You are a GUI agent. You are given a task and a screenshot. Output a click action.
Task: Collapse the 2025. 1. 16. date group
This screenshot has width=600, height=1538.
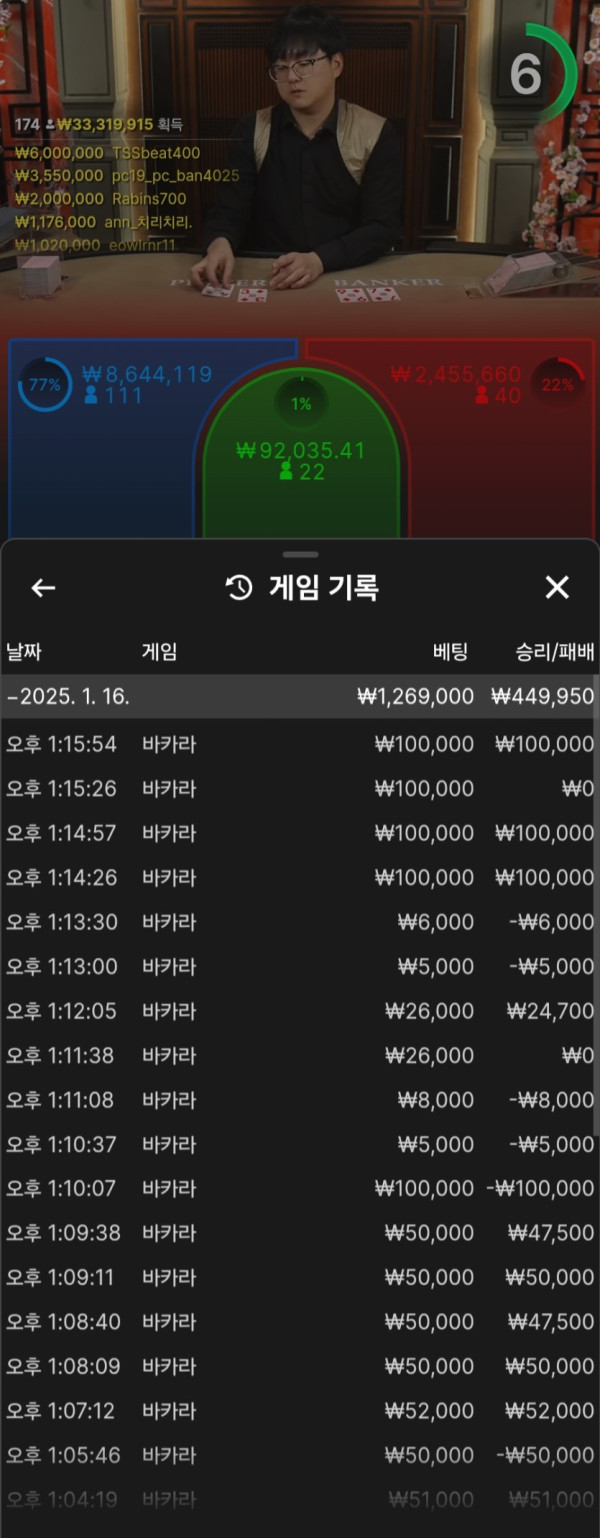point(300,696)
